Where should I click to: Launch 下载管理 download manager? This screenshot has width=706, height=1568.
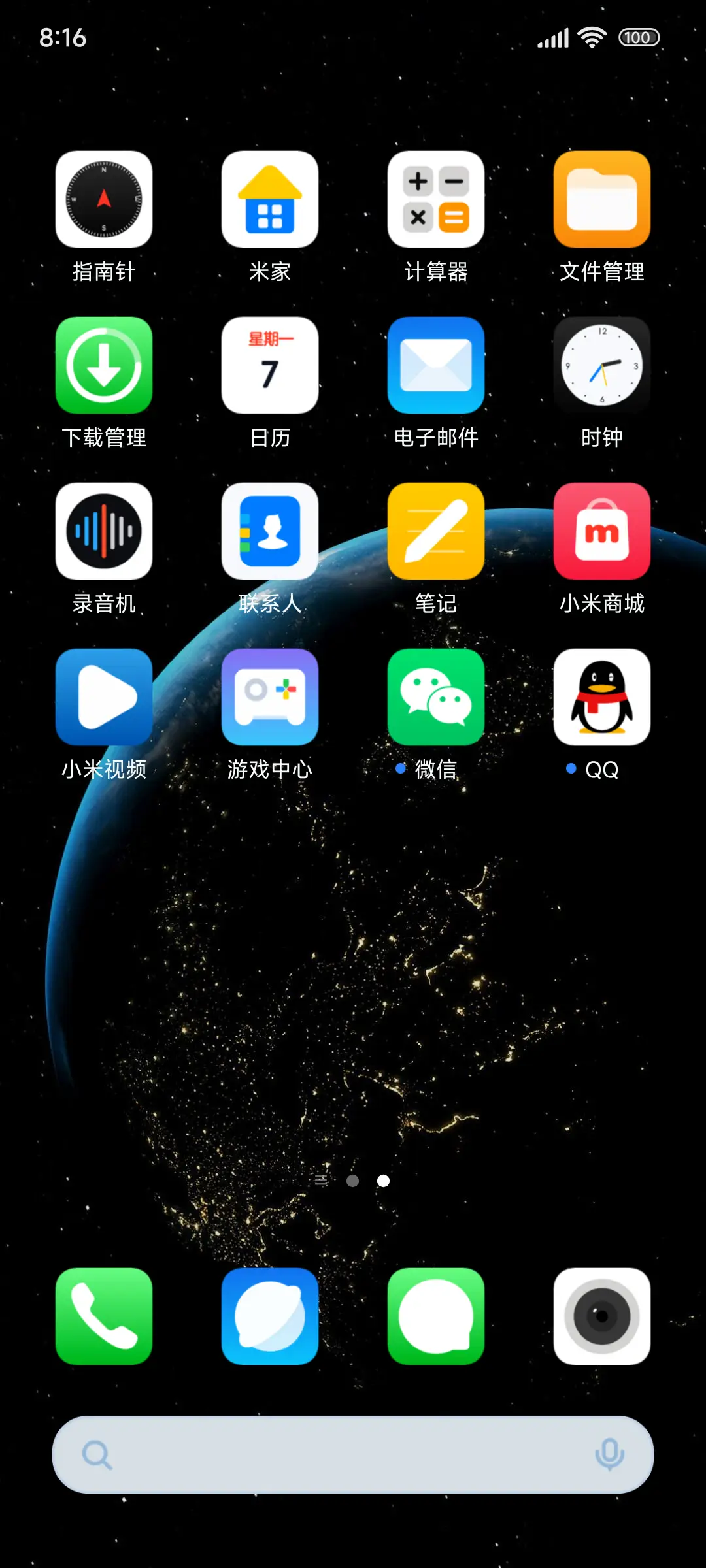coord(104,366)
